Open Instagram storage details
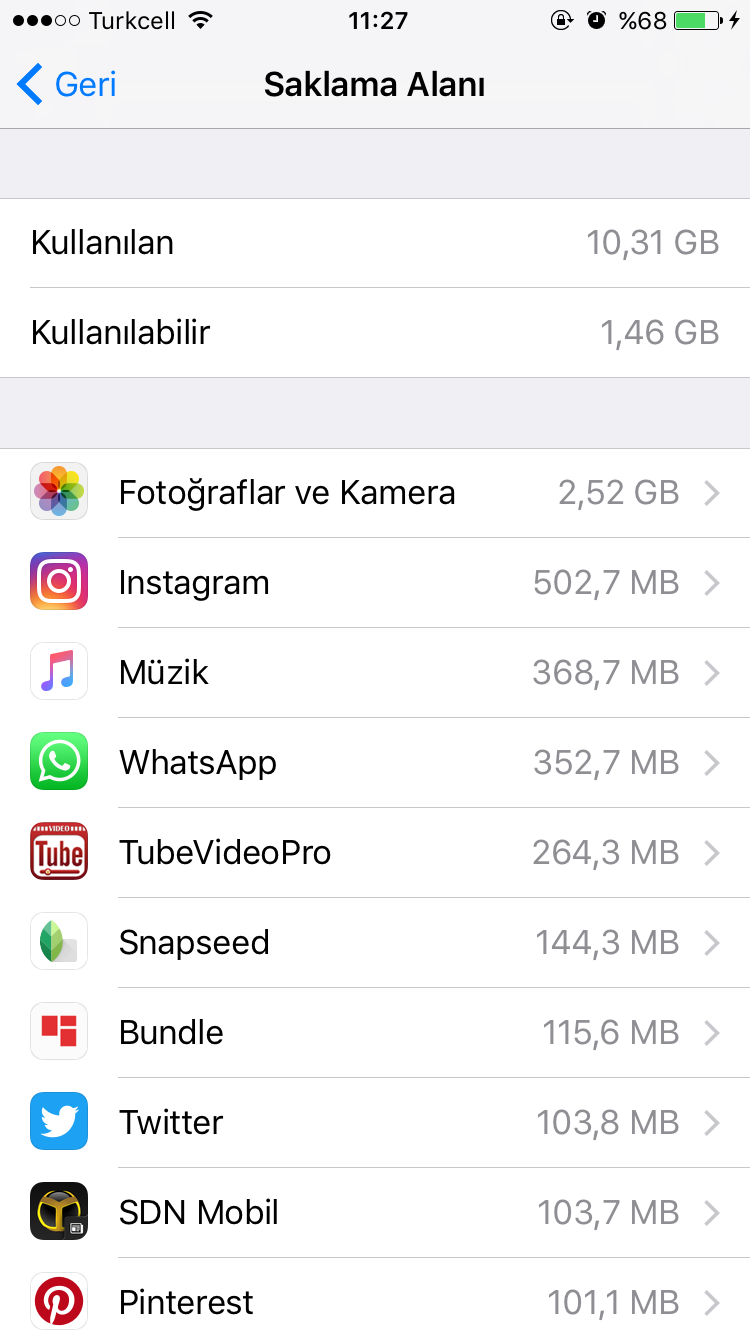This screenshot has height=1334, width=750. click(375, 582)
